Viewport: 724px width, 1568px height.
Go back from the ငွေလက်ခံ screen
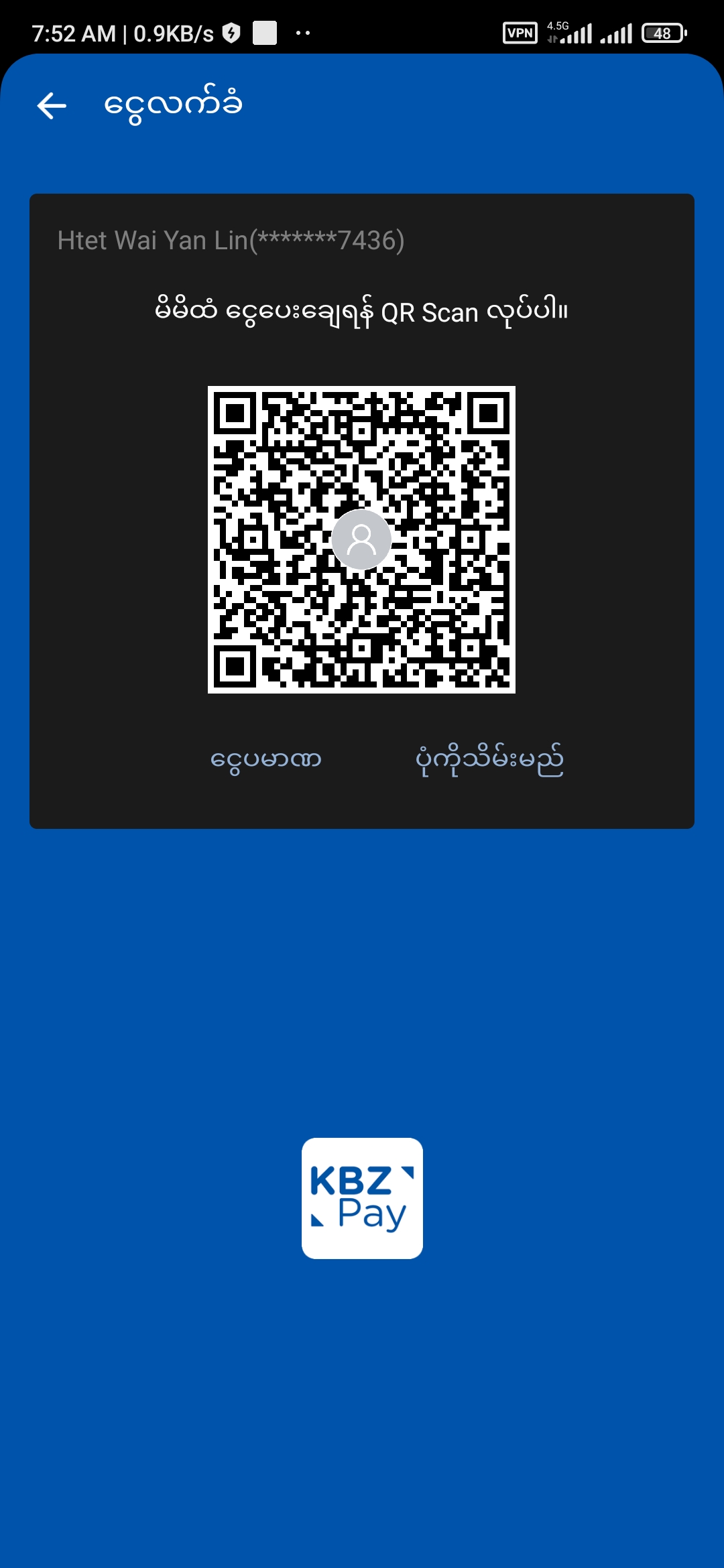click(x=52, y=106)
